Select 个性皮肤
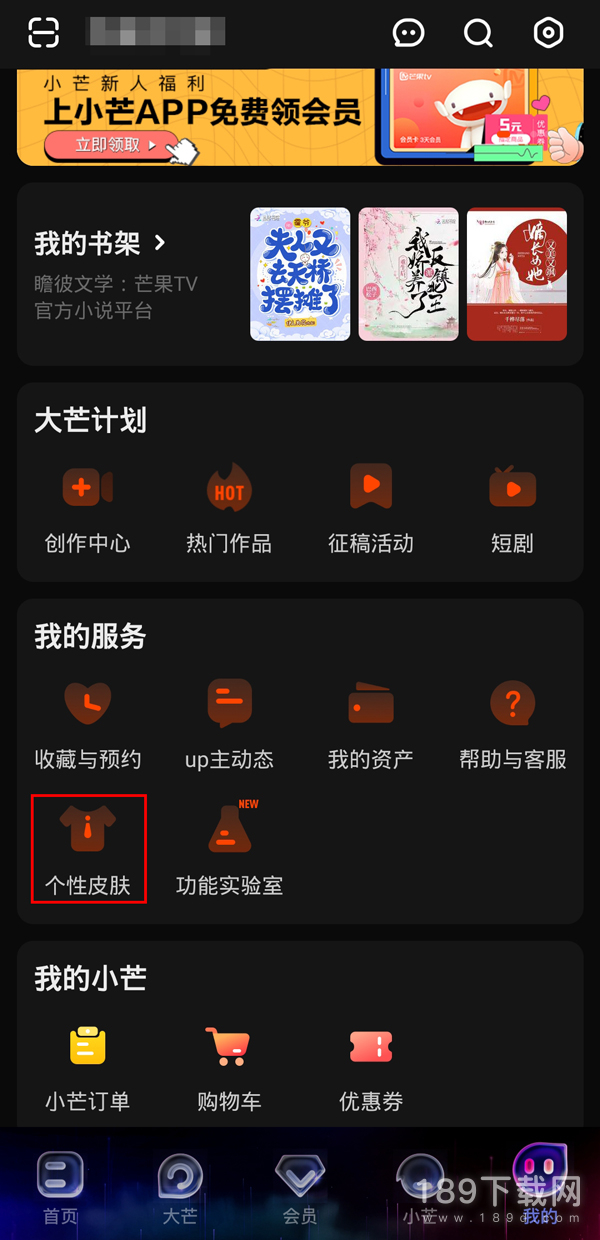 [88, 849]
